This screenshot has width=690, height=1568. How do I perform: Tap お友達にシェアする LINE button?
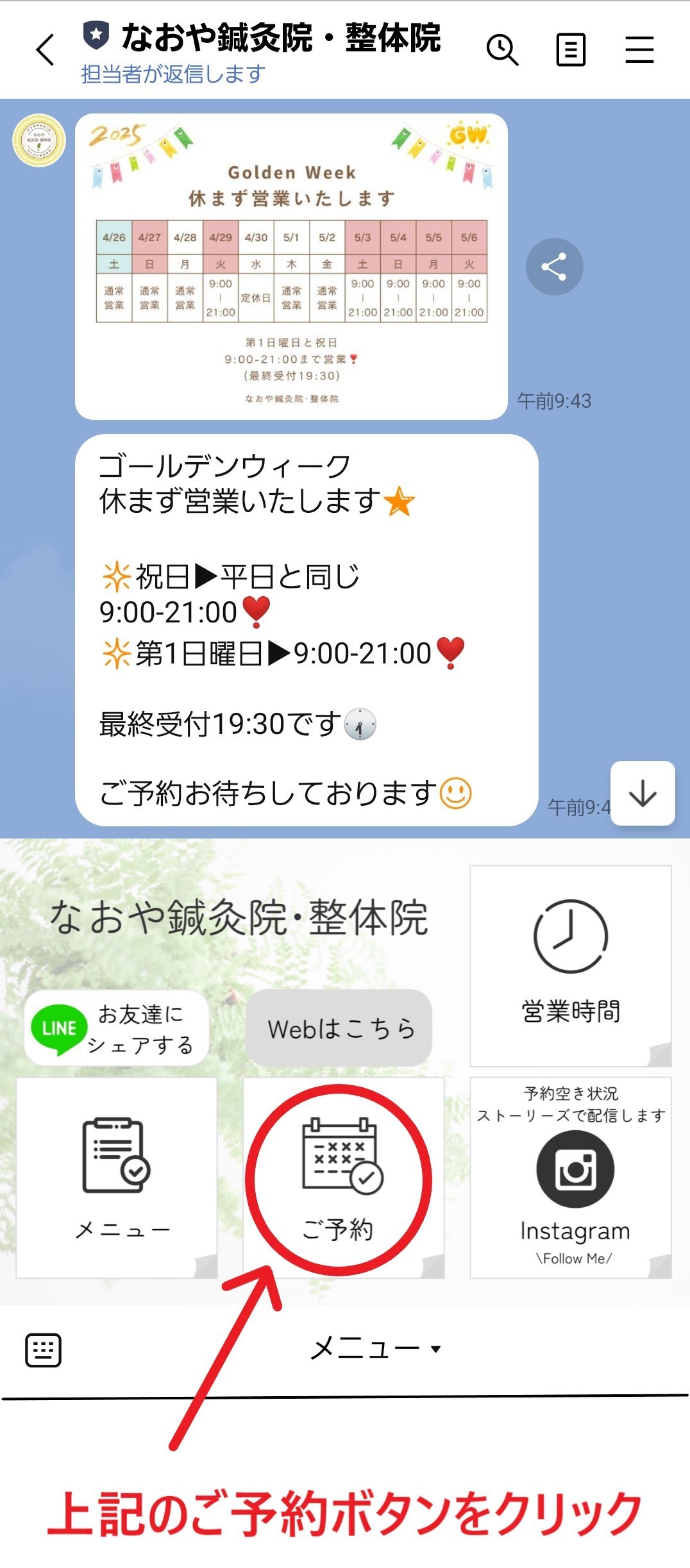pyautogui.click(x=117, y=1028)
